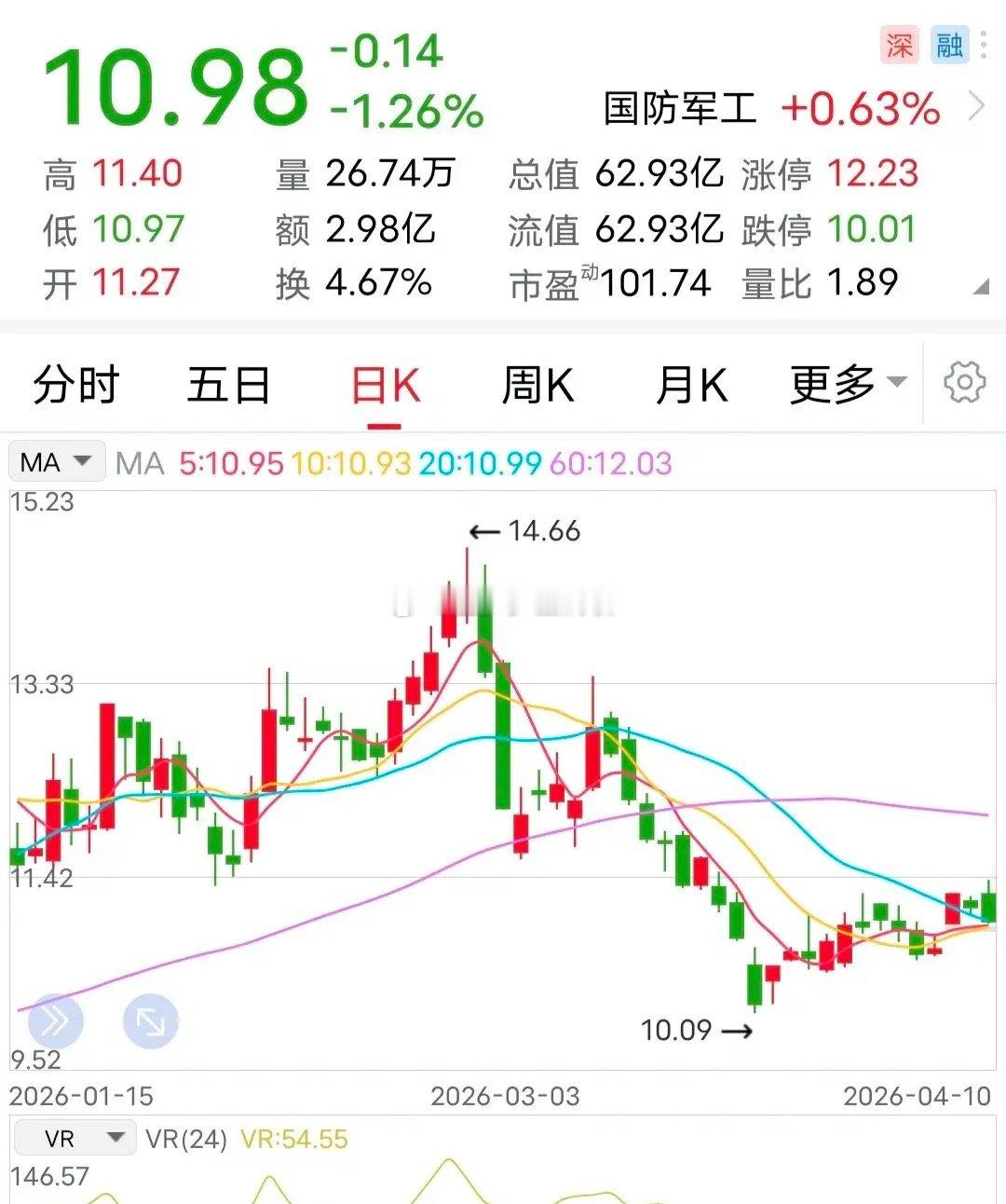Switch to the 周K tab

point(538,382)
